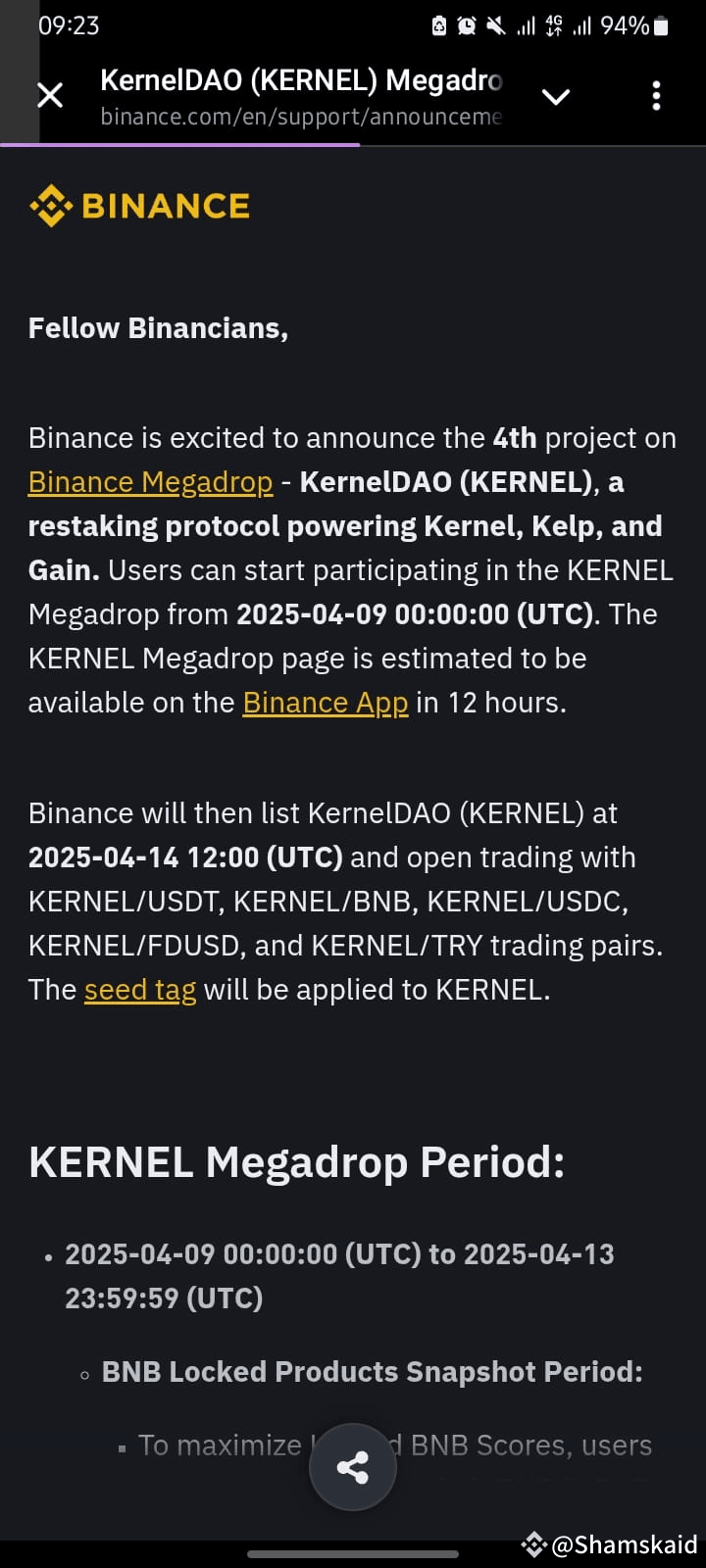The width and height of the screenshot is (706, 1568).
Task: Expand the page title with the chevron
Action: 555,97
